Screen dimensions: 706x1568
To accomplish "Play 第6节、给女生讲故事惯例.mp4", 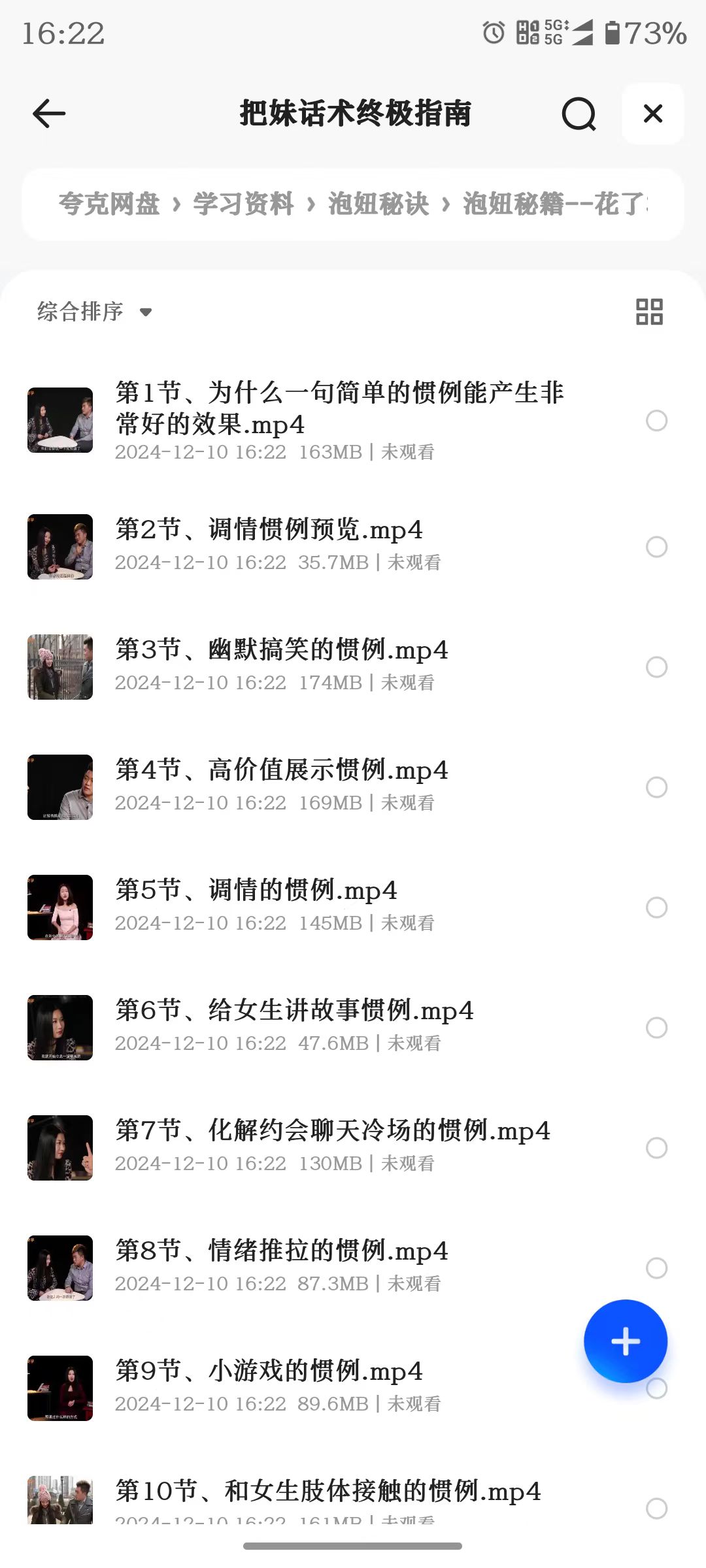I will tap(295, 1011).
